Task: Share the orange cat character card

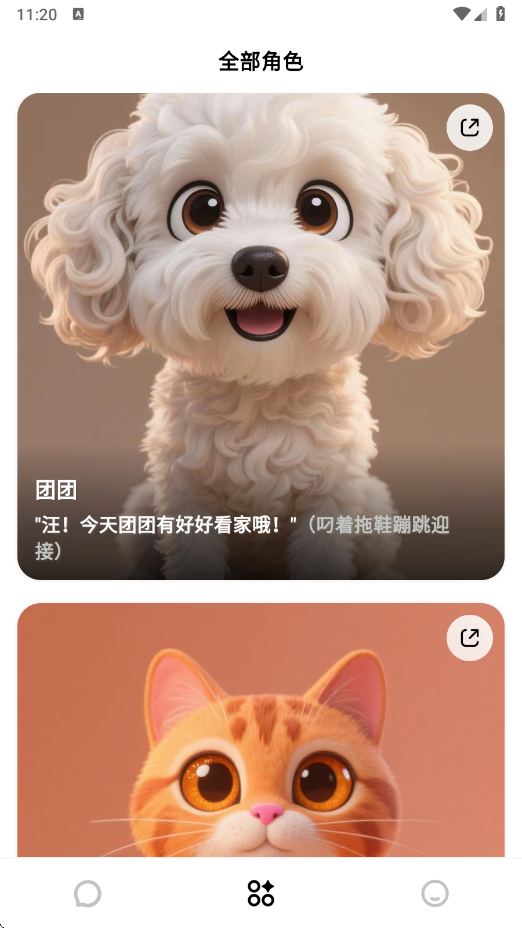Action: [x=469, y=637]
